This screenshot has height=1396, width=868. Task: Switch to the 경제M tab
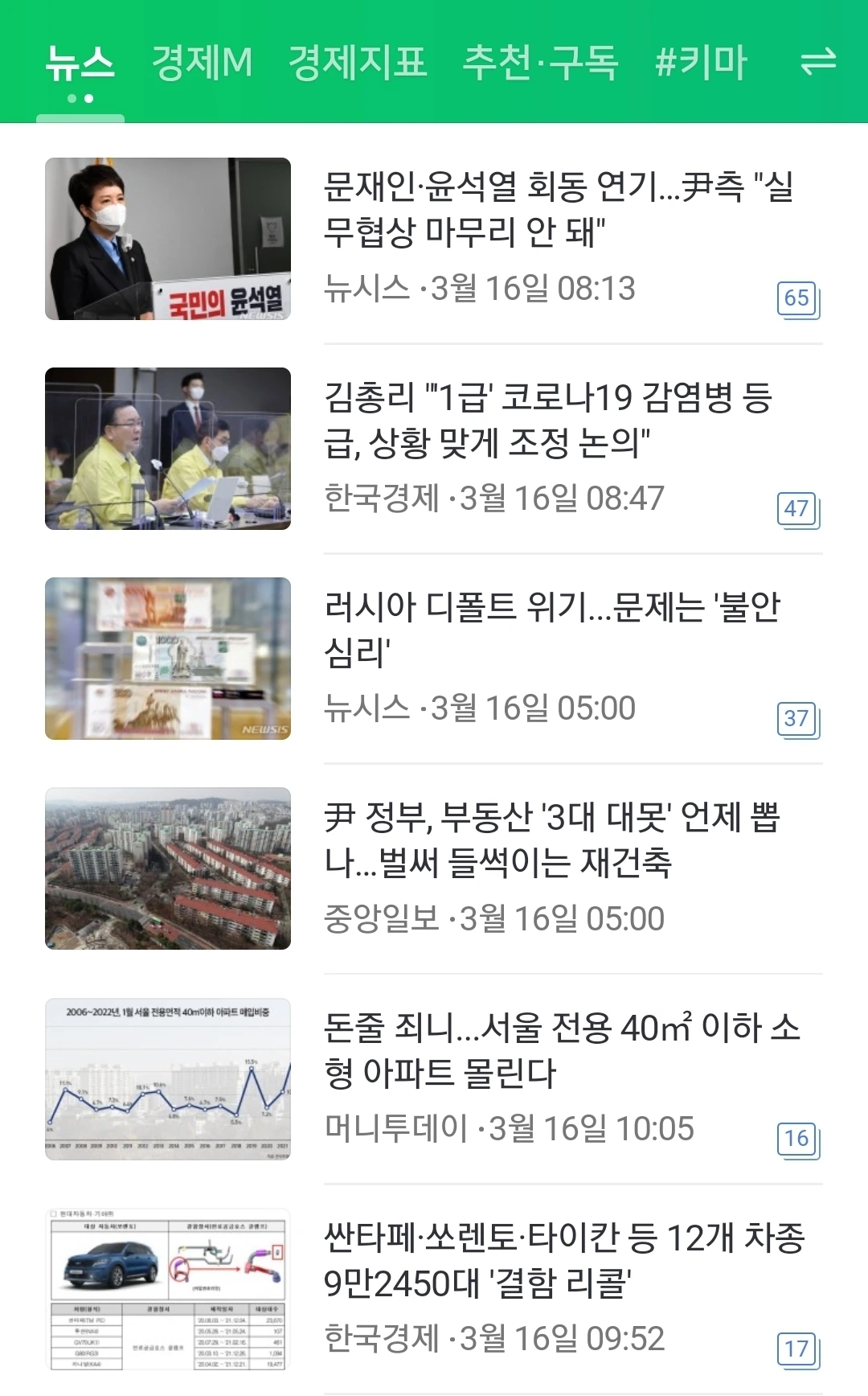(202, 63)
